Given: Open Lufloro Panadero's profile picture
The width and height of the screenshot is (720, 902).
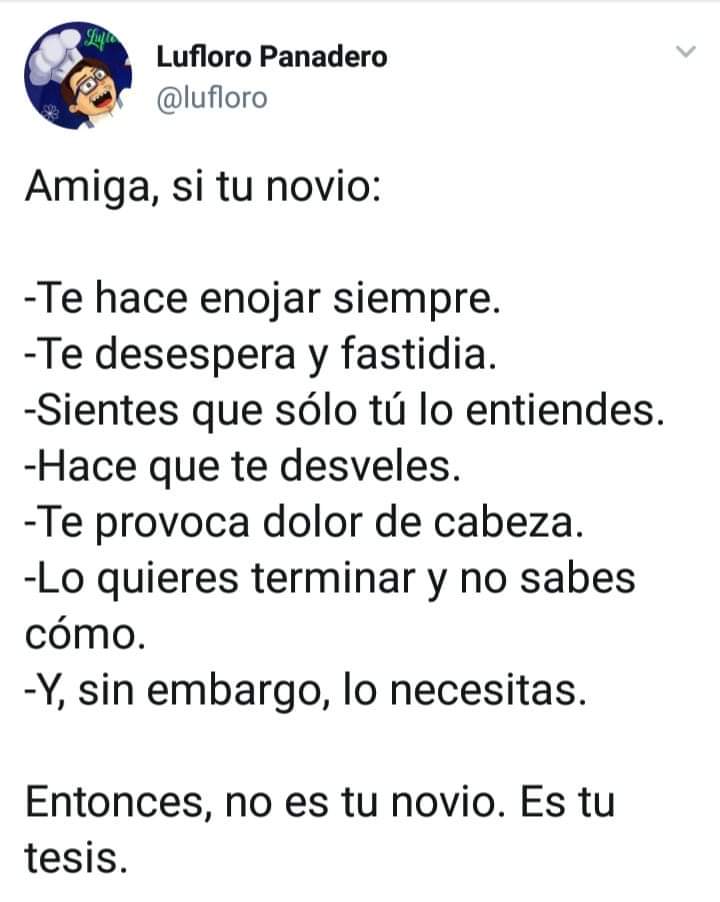Looking at the screenshot, I should pos(79,76).
